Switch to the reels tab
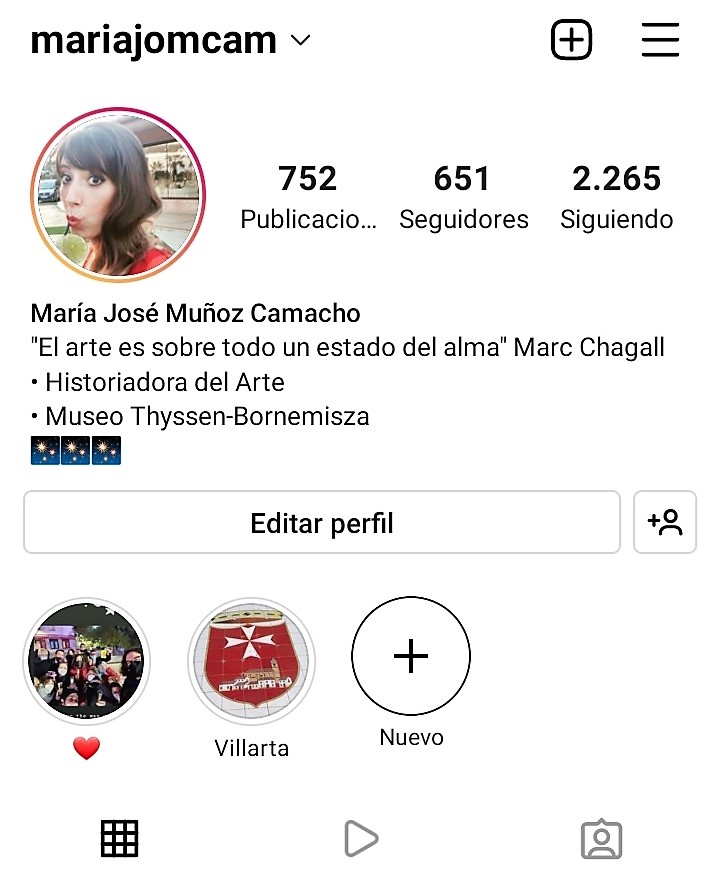 [x=360, y=838]
